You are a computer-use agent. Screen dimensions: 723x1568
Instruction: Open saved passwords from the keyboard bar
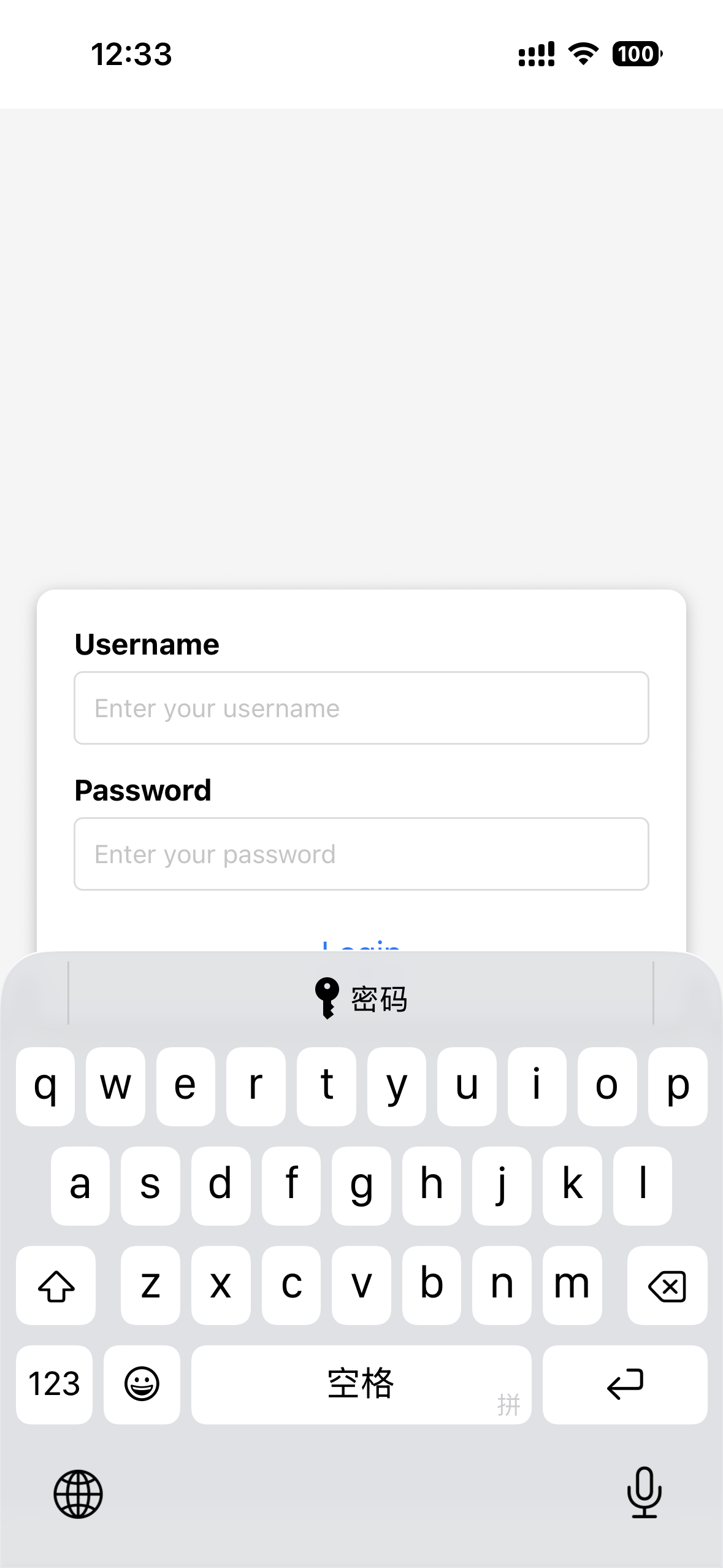pos(361,998)
